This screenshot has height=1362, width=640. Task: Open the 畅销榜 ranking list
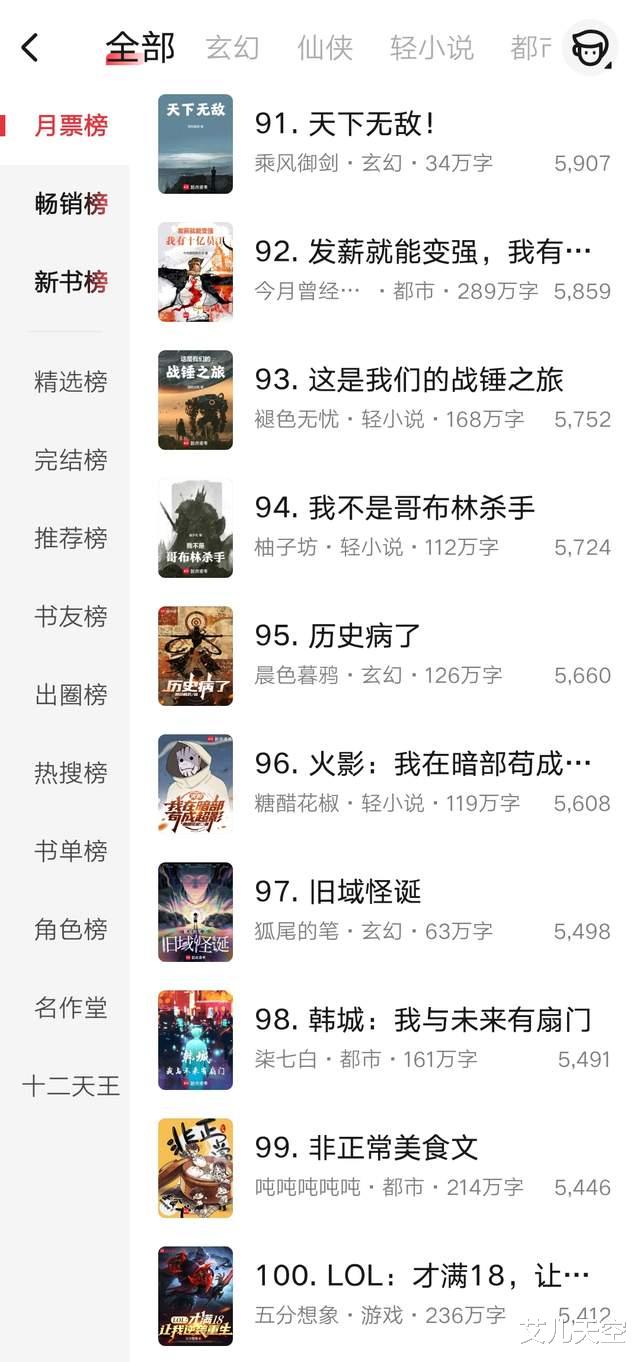pos(70,204)
